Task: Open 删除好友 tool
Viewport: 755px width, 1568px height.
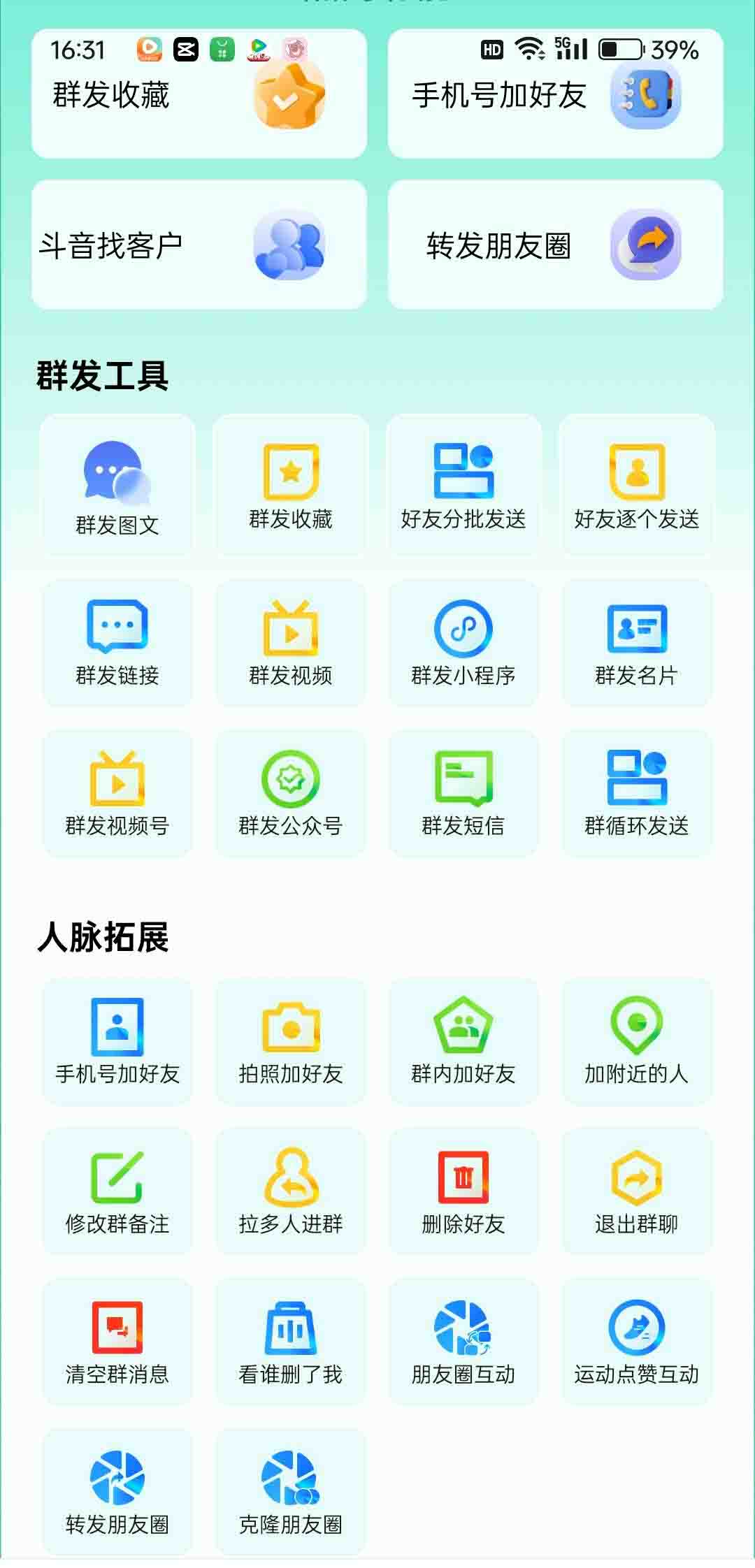Action: pyautogui.click(x=463, y=1192)
